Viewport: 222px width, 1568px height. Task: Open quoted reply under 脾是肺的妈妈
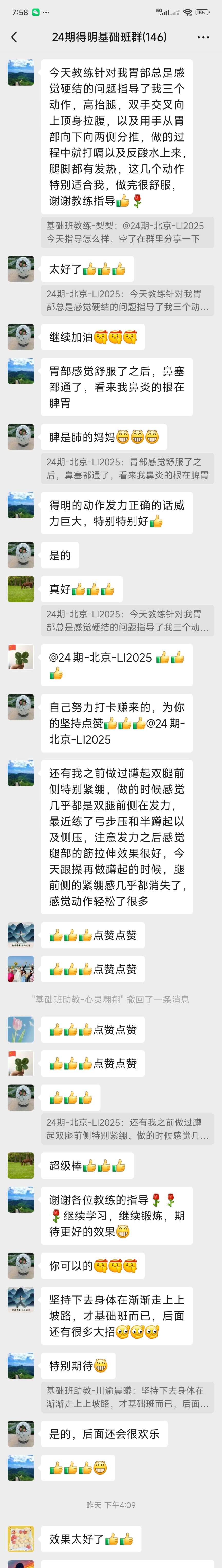127,468
